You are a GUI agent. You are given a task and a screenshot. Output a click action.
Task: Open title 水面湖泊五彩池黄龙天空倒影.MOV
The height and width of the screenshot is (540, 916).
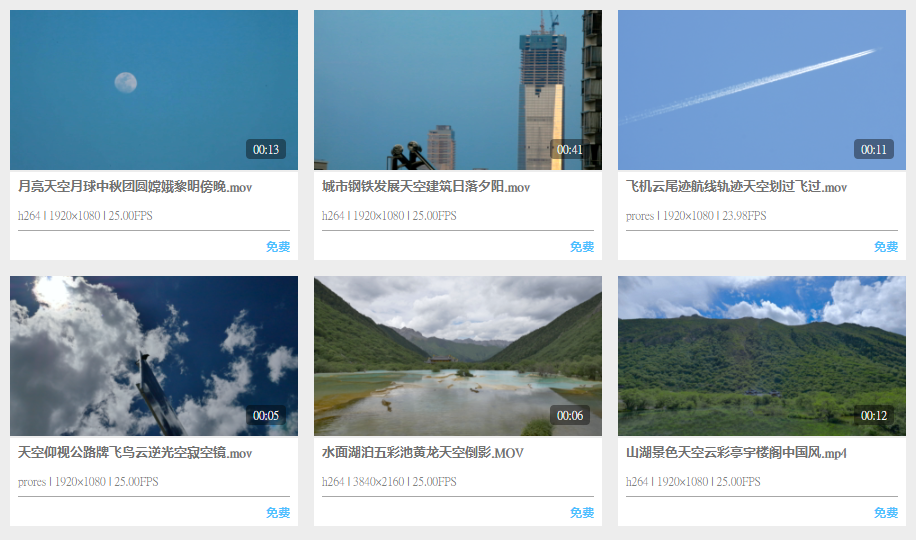click(x=423, y=453)
